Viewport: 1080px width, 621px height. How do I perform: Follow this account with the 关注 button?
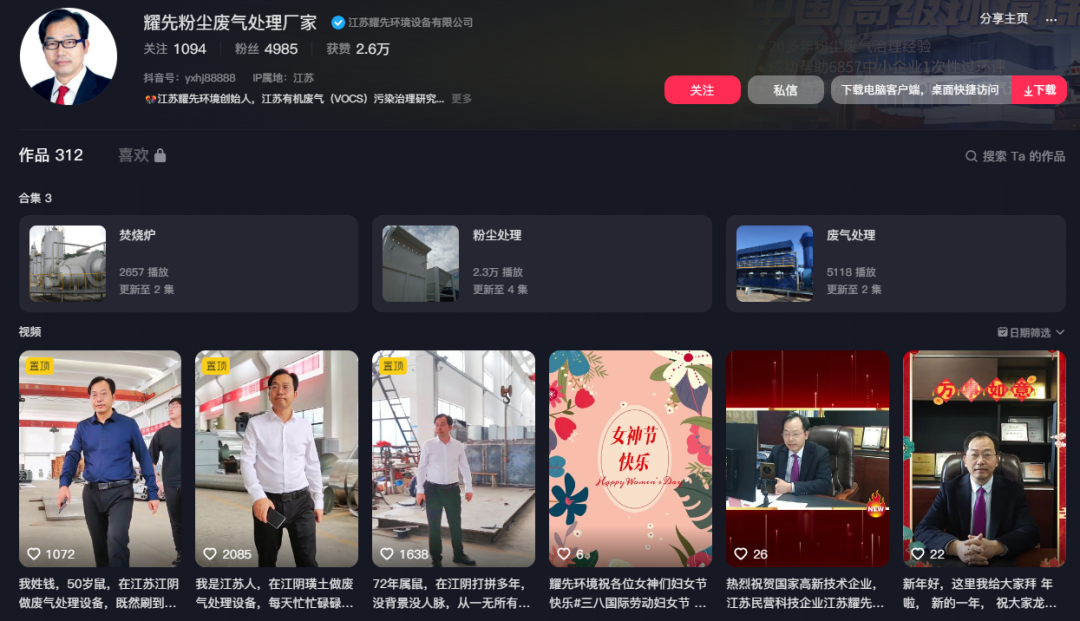click(702, 90)
